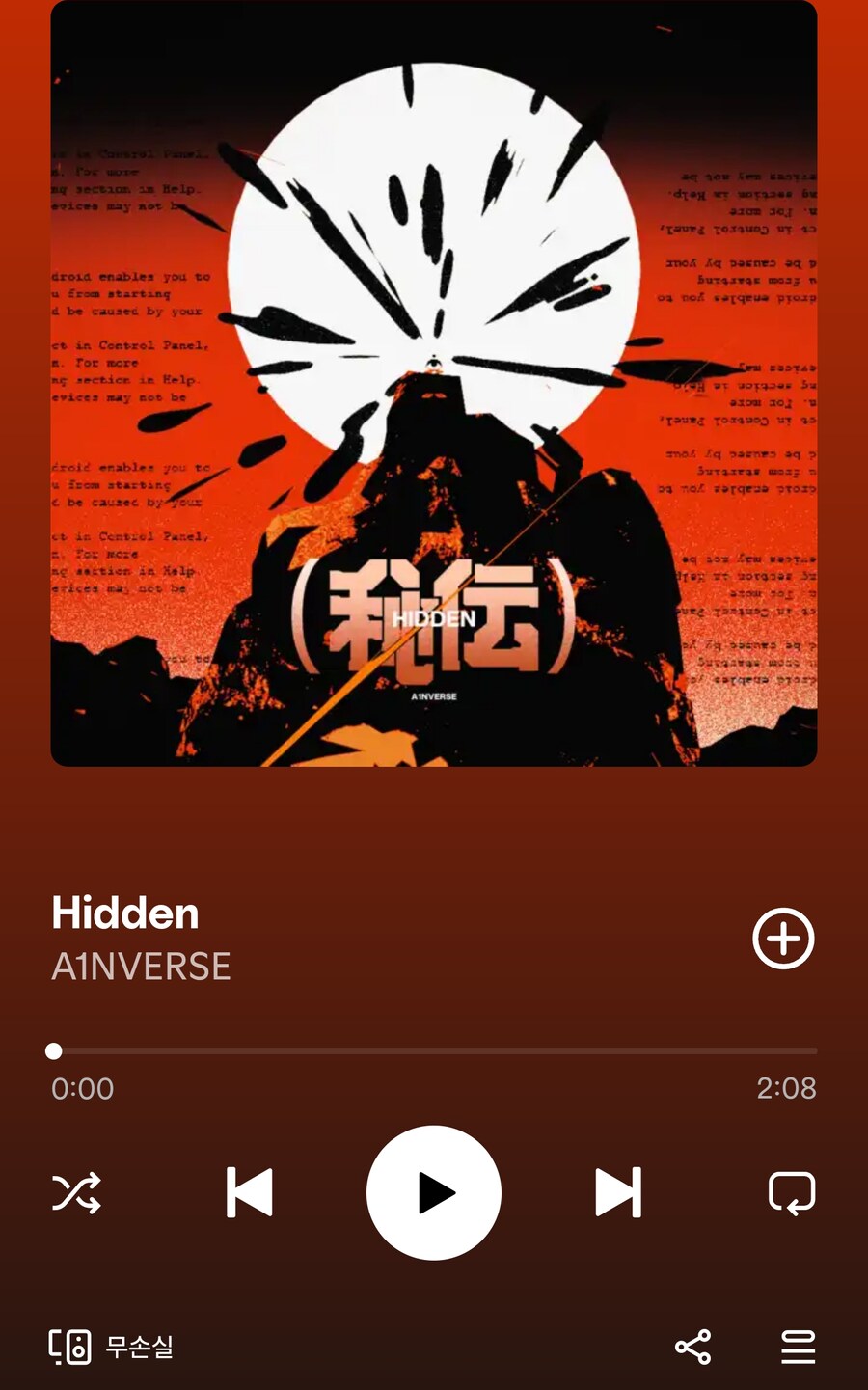Add Hidden to your library
868x1390 pixels.
click(783, 938)
